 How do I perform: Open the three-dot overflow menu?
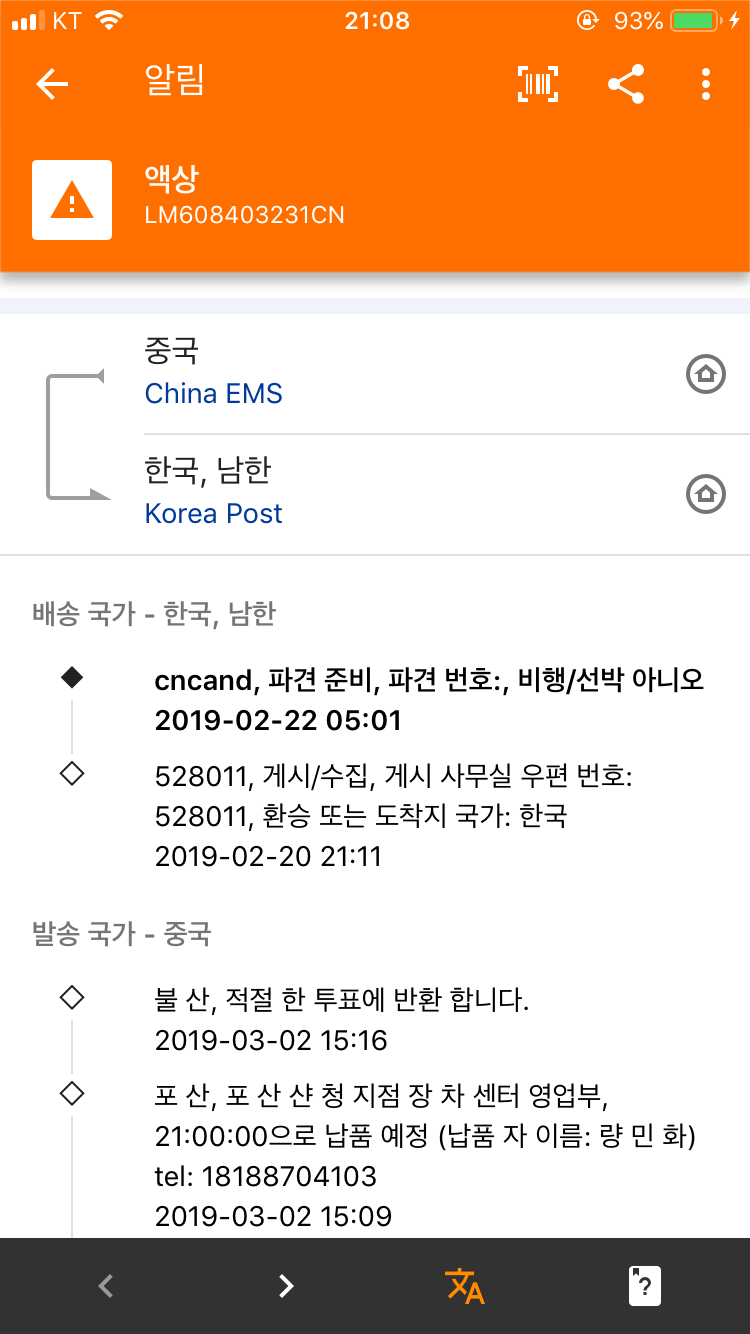[x=706, y=84]
